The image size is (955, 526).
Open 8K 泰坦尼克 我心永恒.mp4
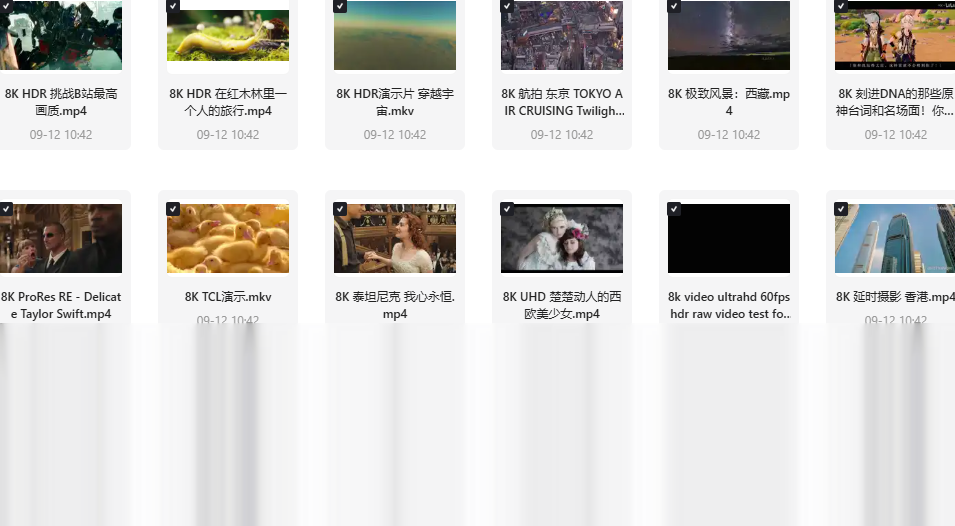(x=395, y=238)
